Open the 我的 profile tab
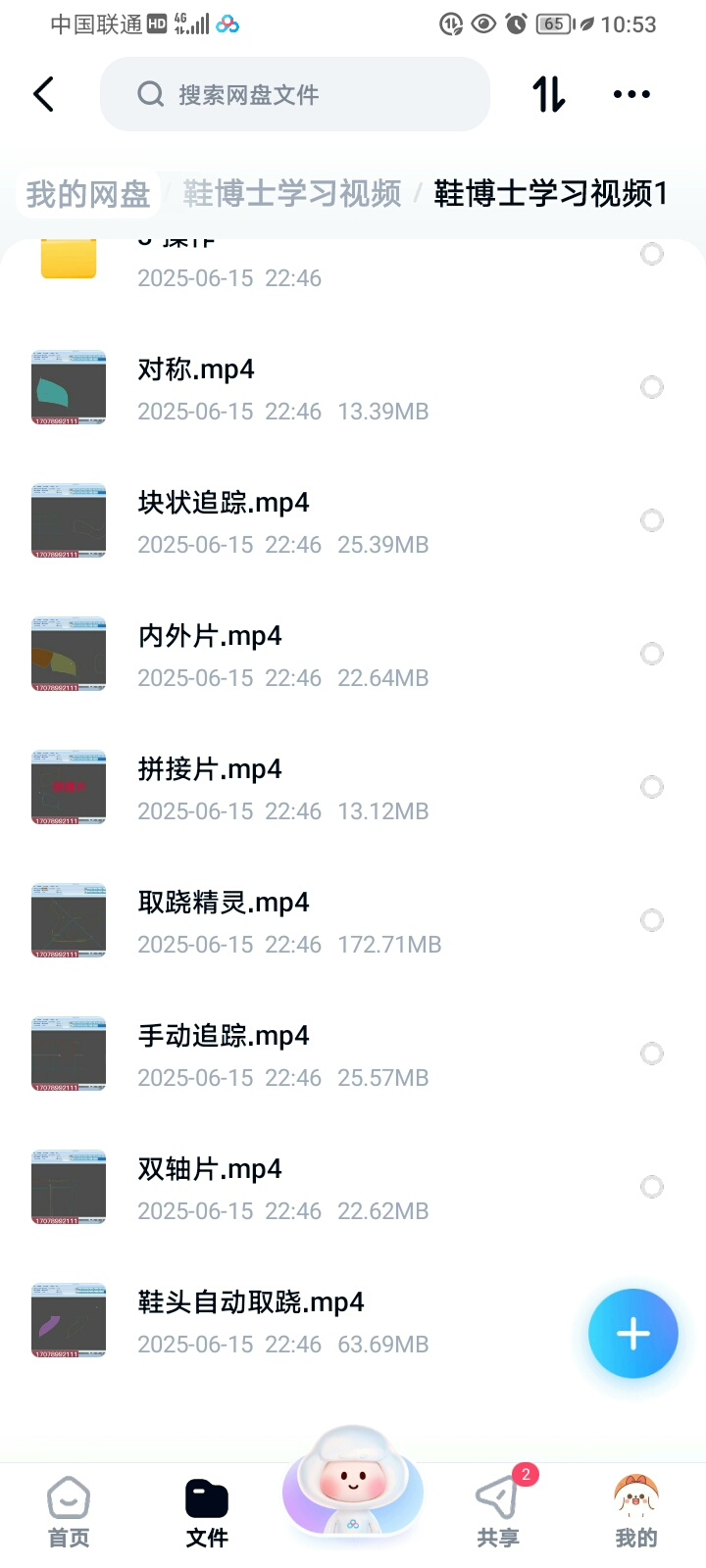This screenshot has width=706, height=1568. (636, 1512)
